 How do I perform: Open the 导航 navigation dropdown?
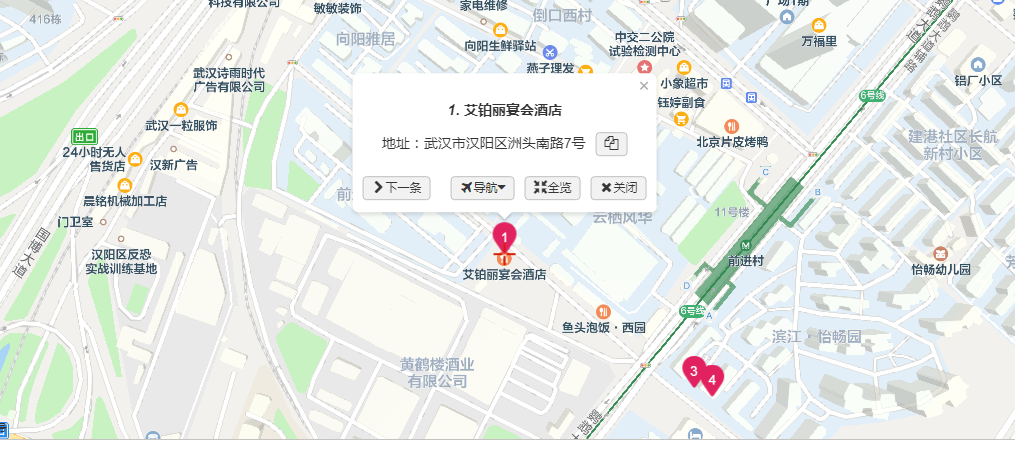tap(483, 187)
